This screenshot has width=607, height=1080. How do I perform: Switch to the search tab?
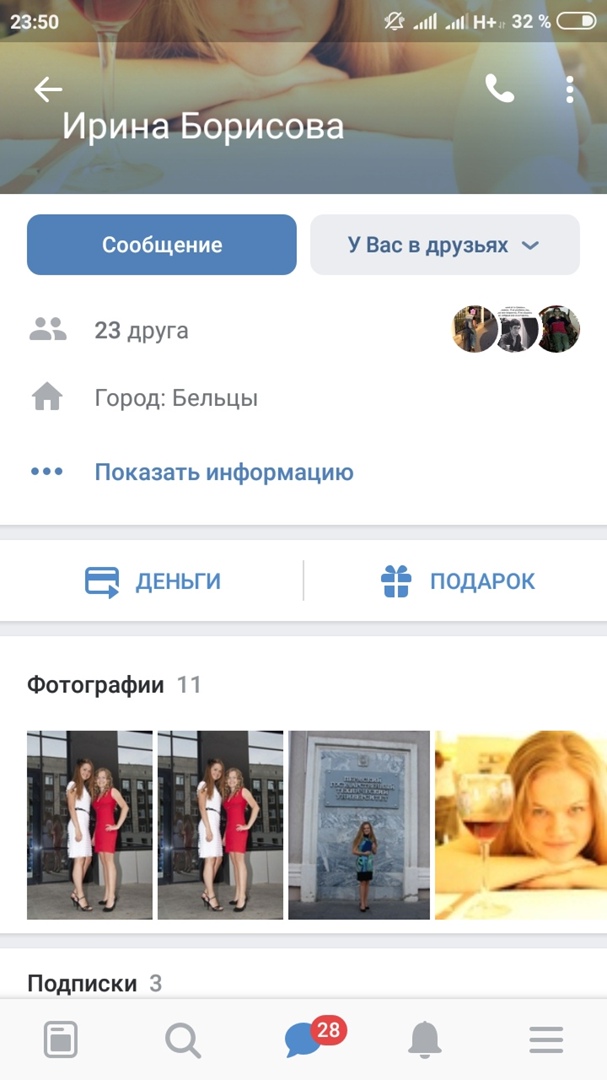point(183,1041)
